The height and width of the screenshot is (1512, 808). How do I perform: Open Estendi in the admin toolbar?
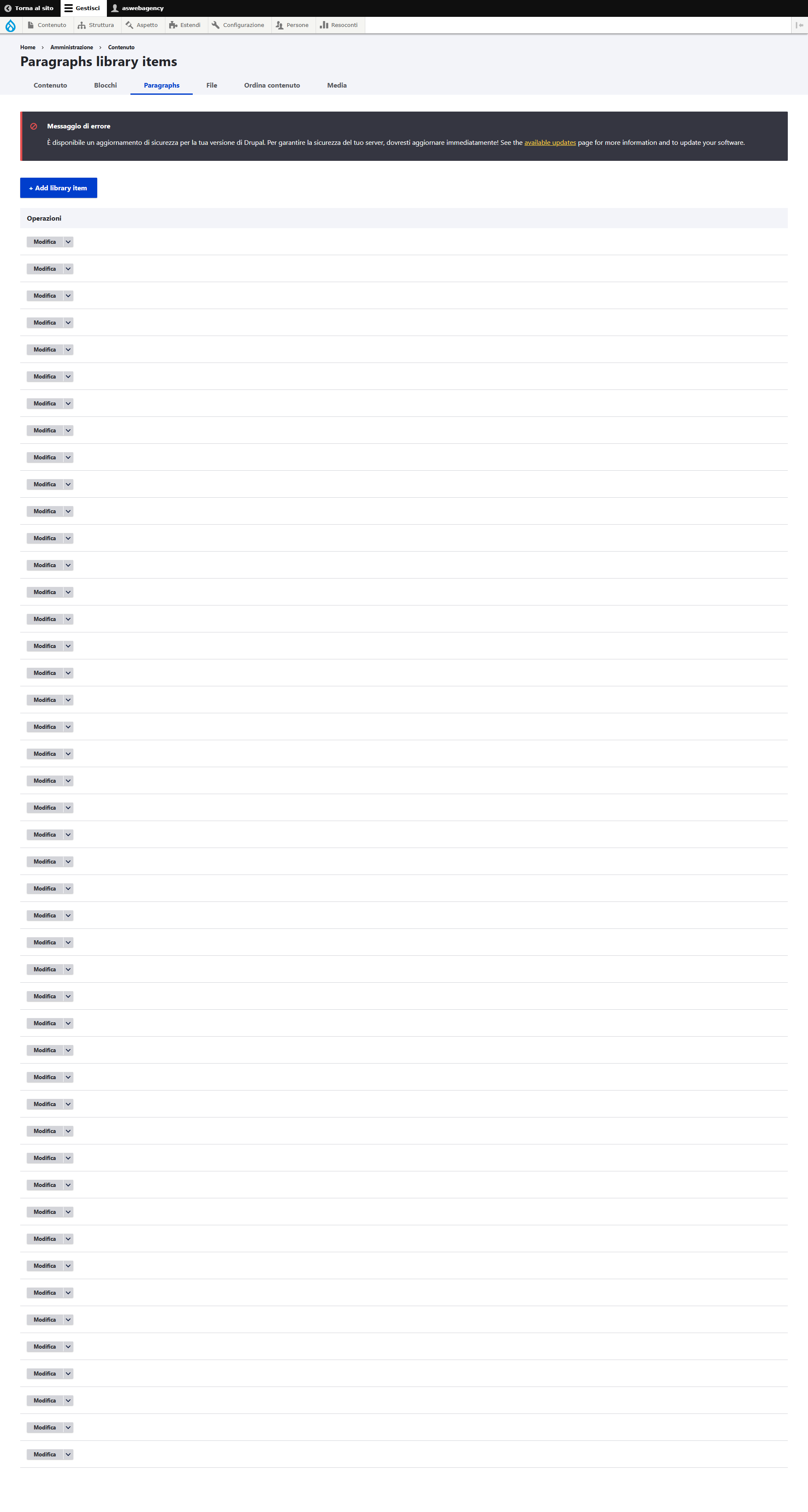[185, 25]
